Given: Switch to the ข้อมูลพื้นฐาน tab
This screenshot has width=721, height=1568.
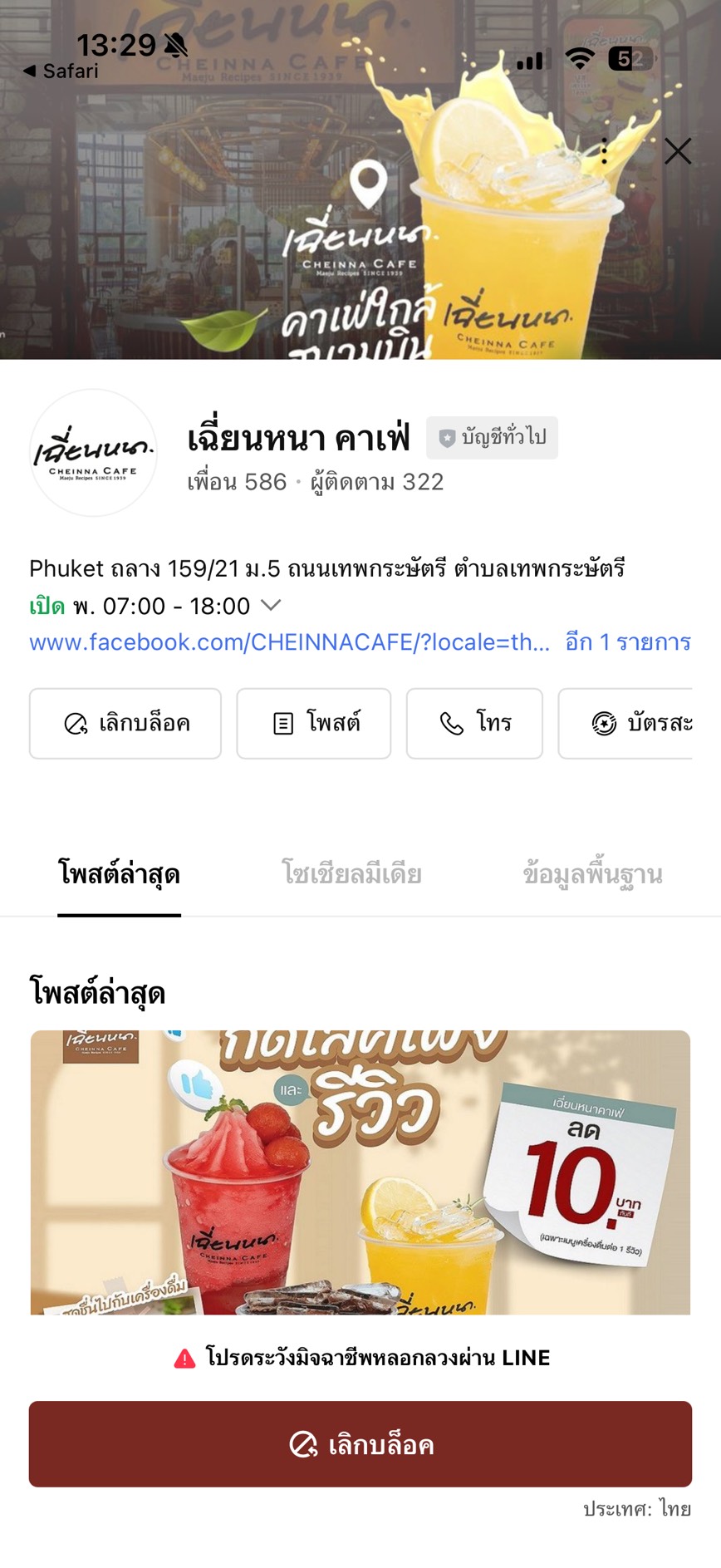Looking at the screenshot, I should click(592, 874).
